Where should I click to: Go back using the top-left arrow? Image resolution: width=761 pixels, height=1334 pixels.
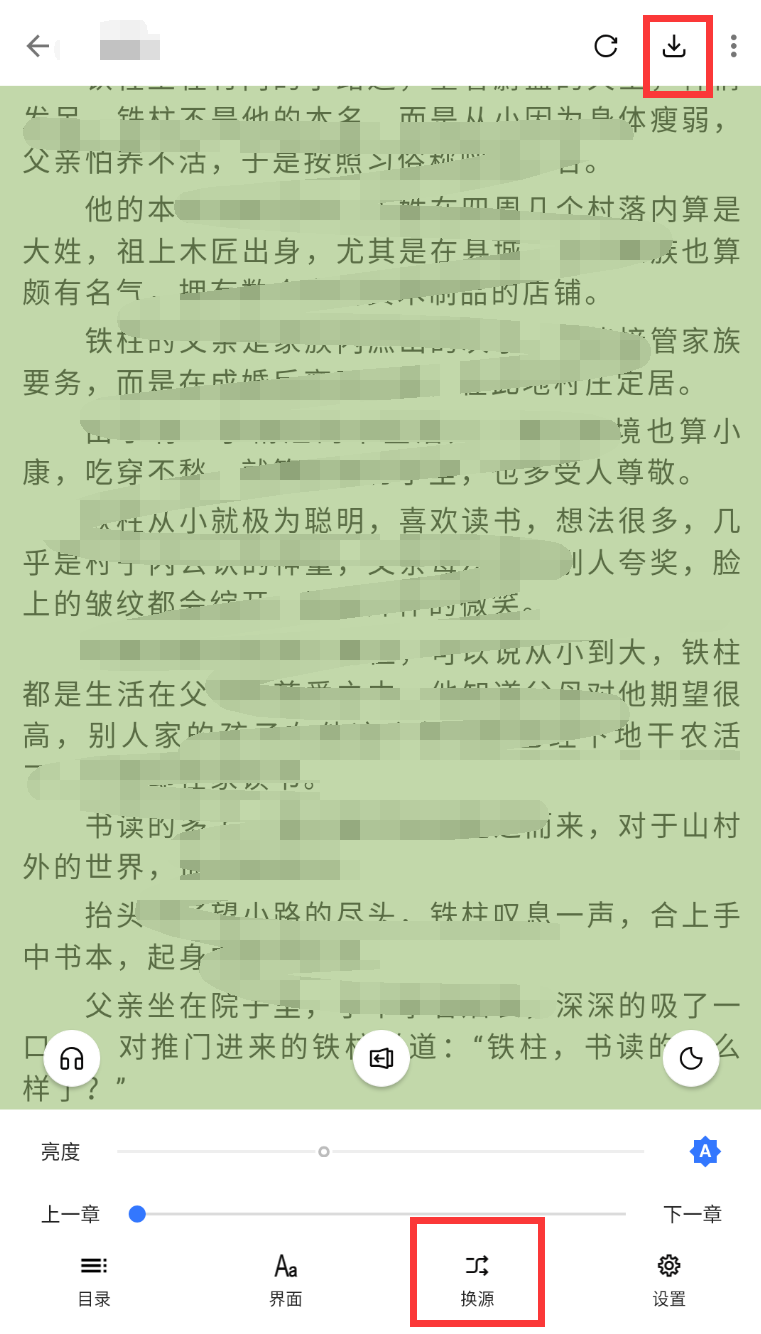(38, 46)
